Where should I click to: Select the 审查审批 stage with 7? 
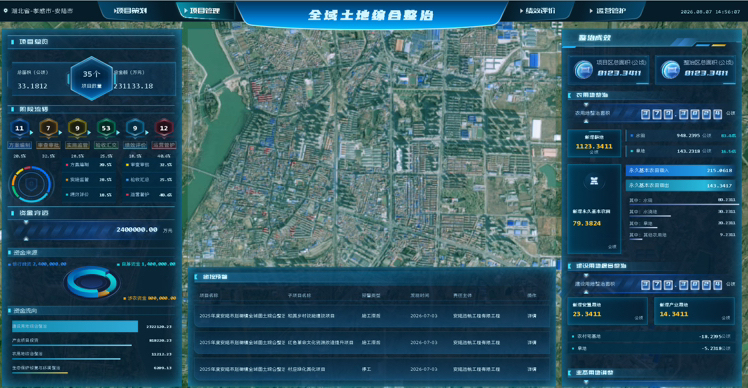click(48, 134)
